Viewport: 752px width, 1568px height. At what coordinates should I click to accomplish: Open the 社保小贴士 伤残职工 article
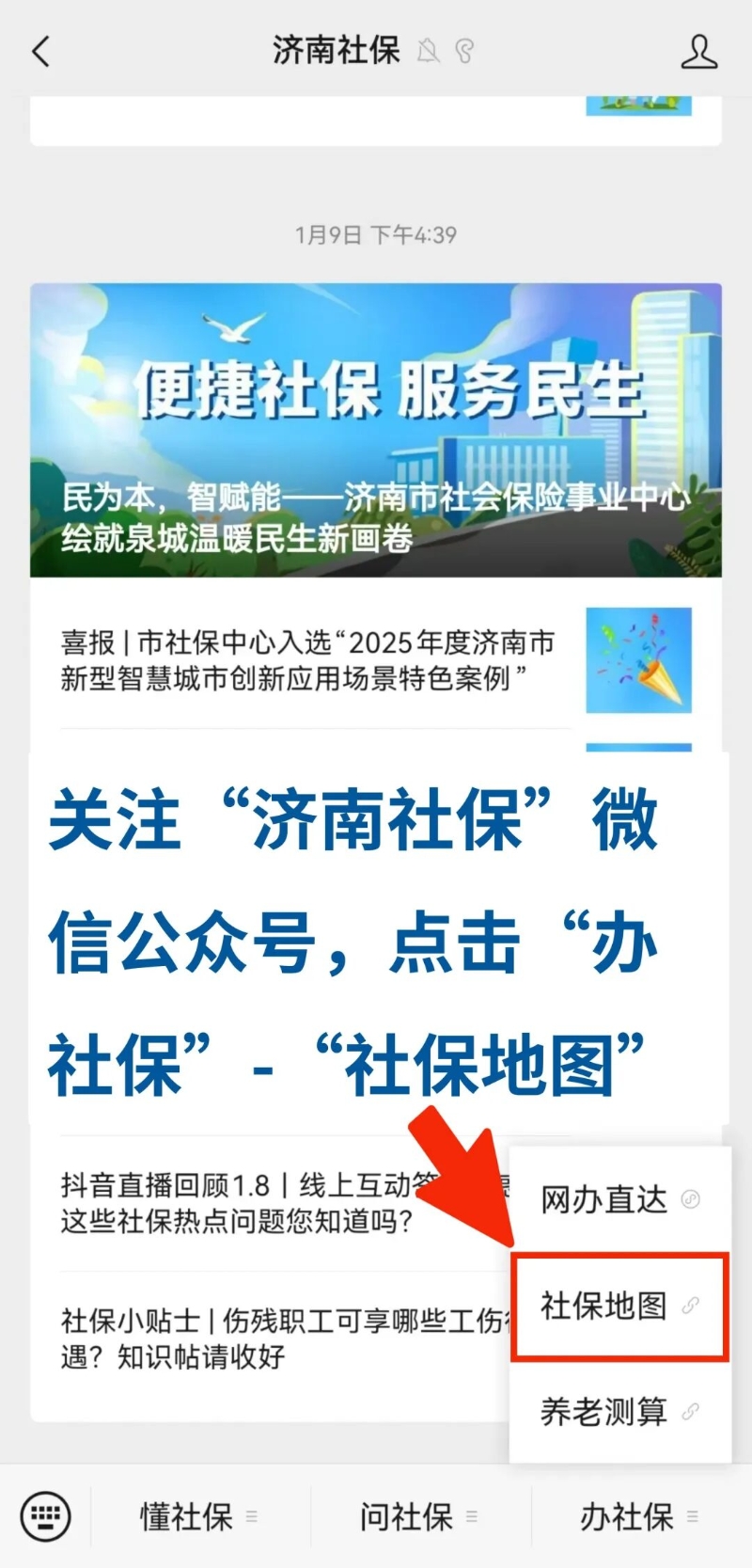tap(273, 1338)
